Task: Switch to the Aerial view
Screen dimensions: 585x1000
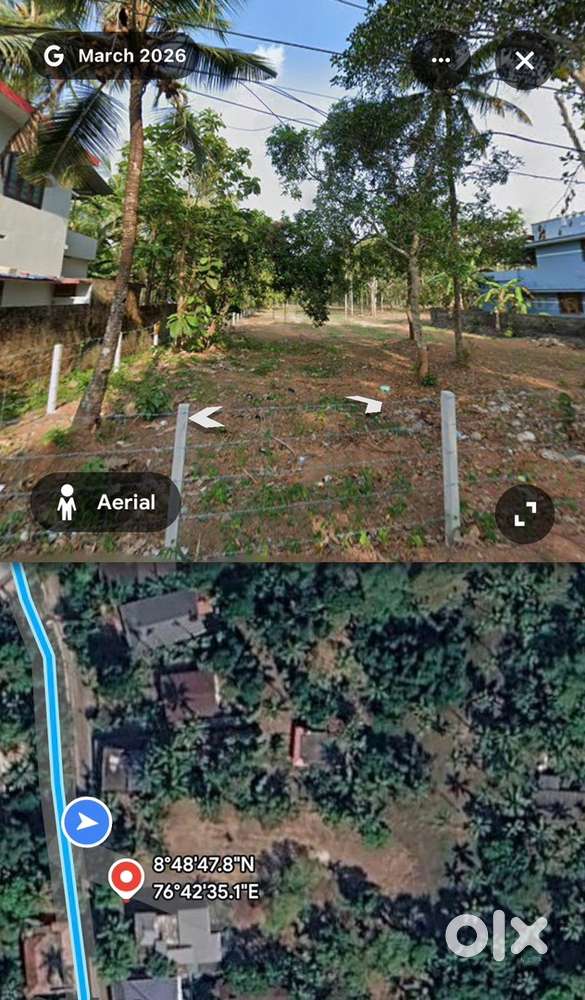Action: tap(106, 502)
